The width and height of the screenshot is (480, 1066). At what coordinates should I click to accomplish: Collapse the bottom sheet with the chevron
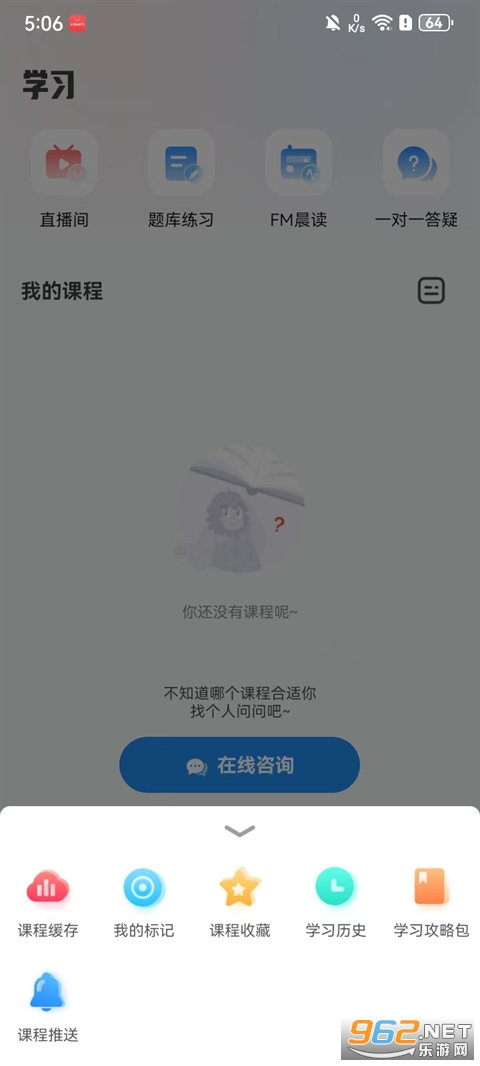[x=239, y=830]
